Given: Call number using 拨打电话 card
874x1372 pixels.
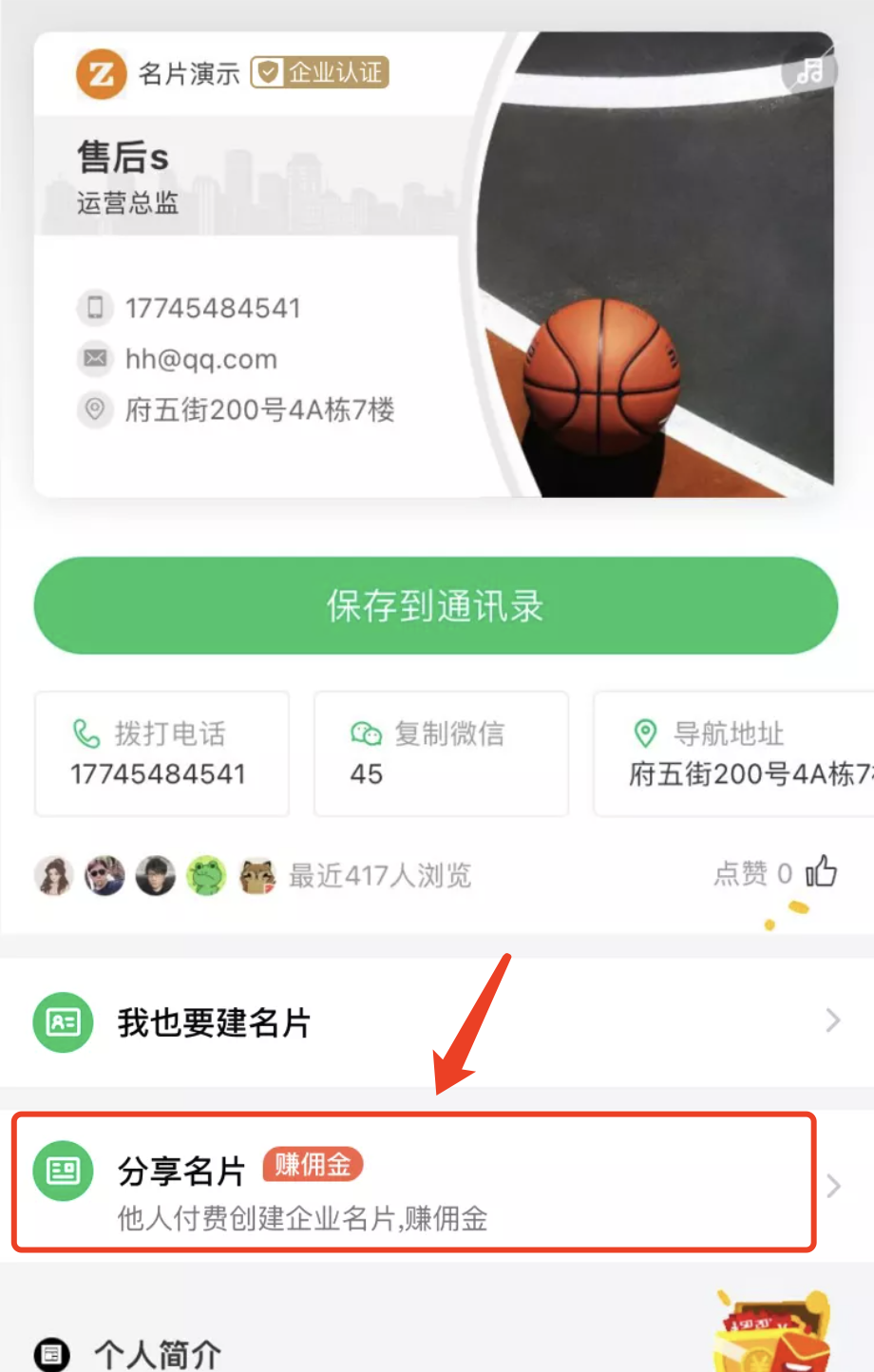Looking at the screenshot, I should [161, 753].
